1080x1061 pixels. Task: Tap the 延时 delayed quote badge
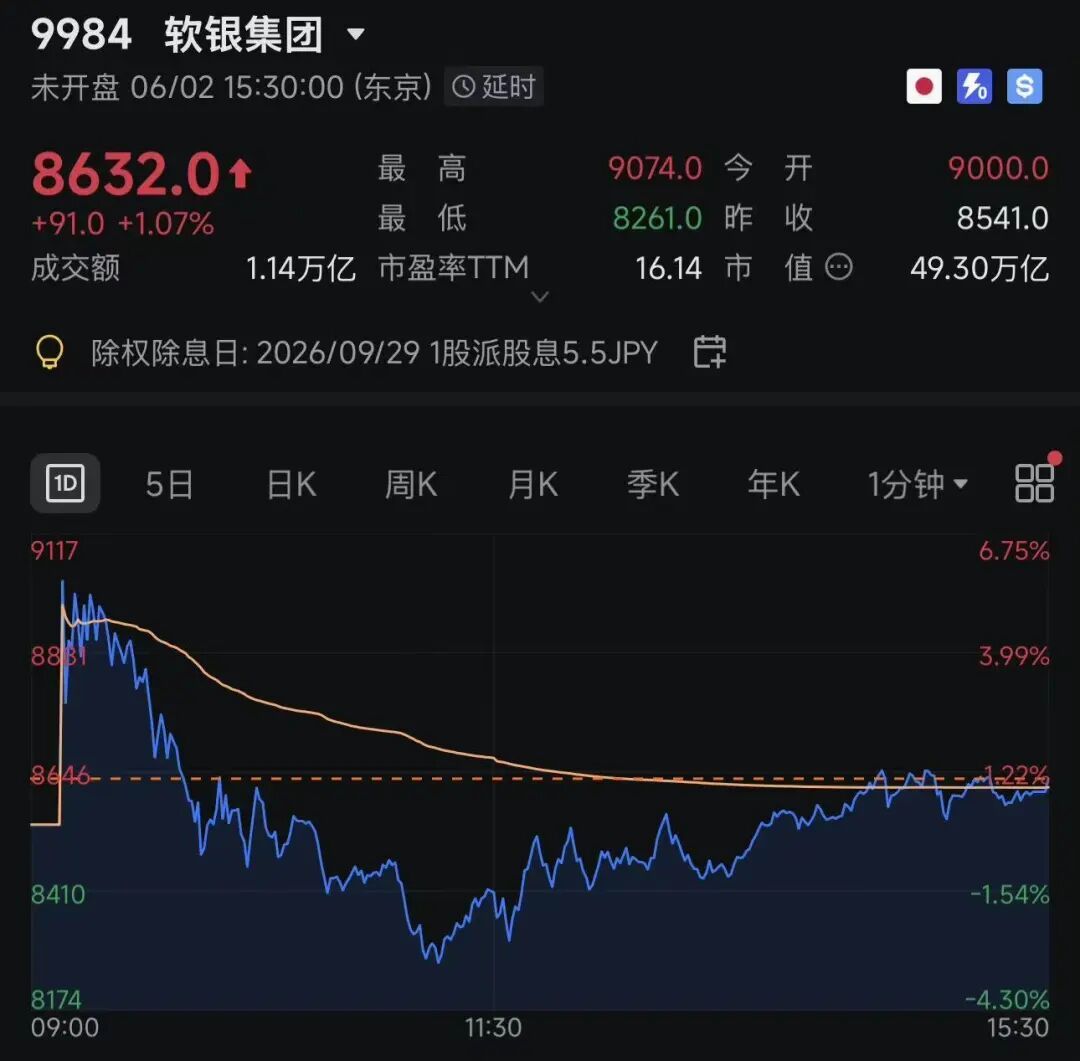coord(494,87)
